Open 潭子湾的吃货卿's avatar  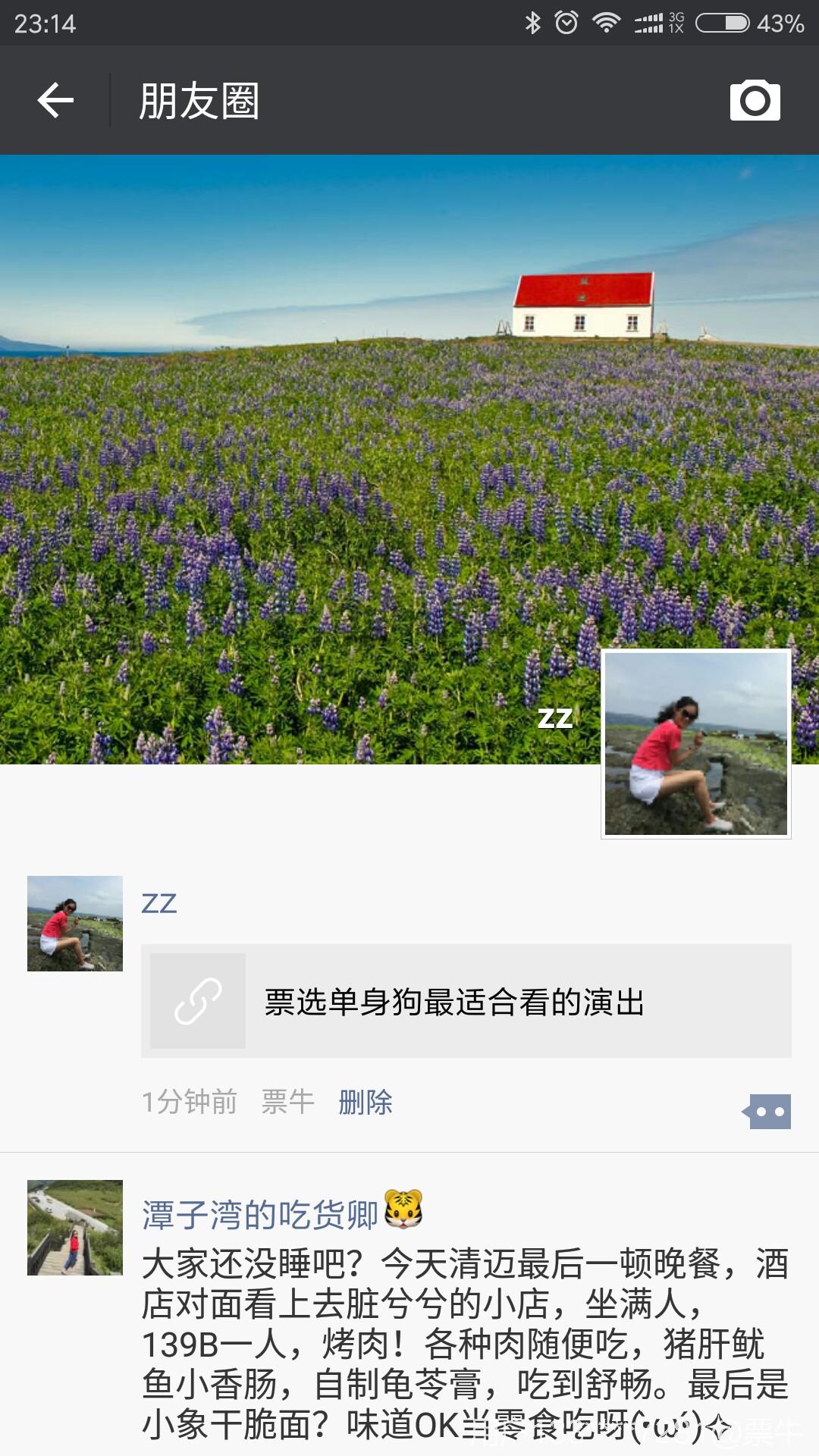75,1228
